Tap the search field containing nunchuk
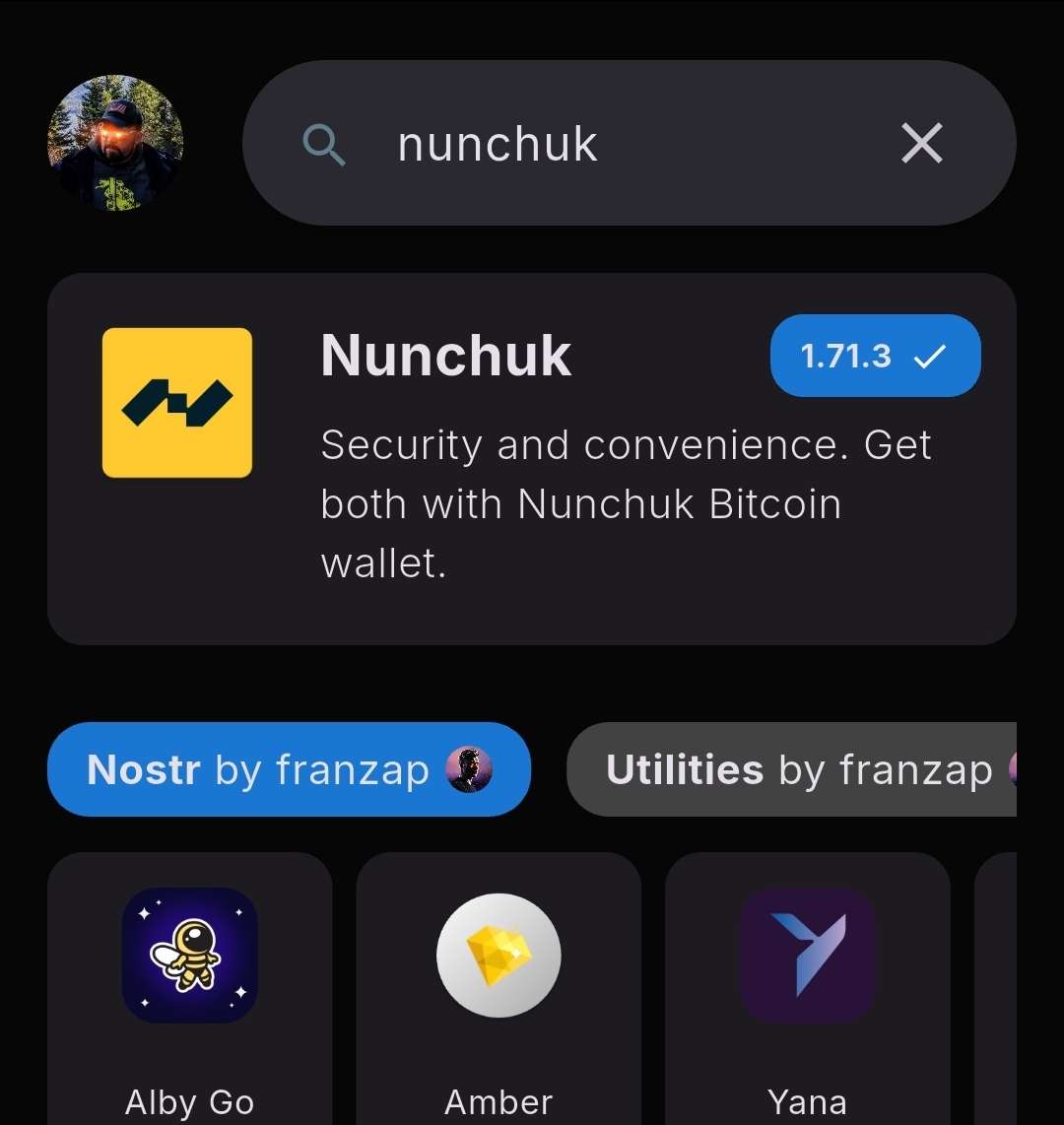The width and height of the screenshot is (1064, 1125). click(591, 144)
